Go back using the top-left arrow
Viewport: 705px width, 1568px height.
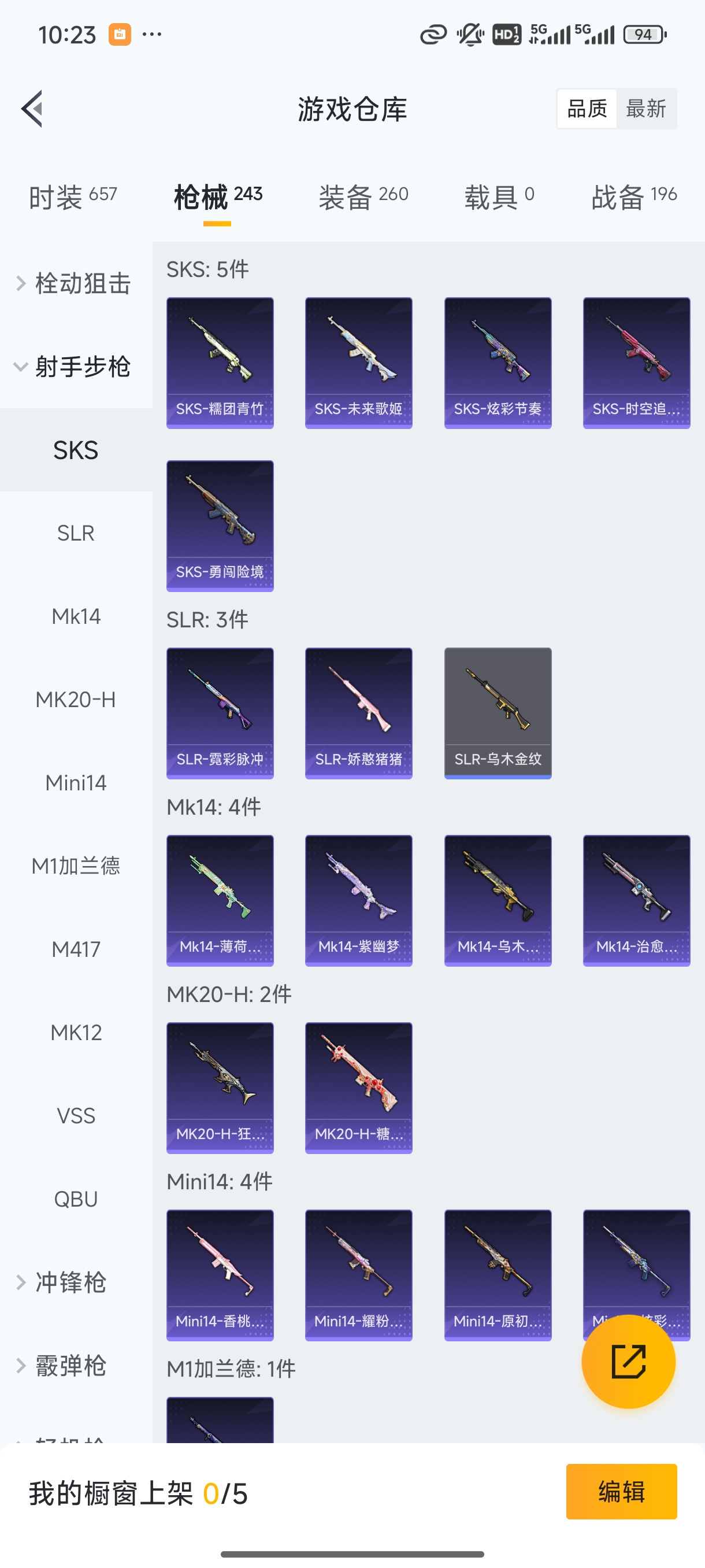tap(32, 109)
